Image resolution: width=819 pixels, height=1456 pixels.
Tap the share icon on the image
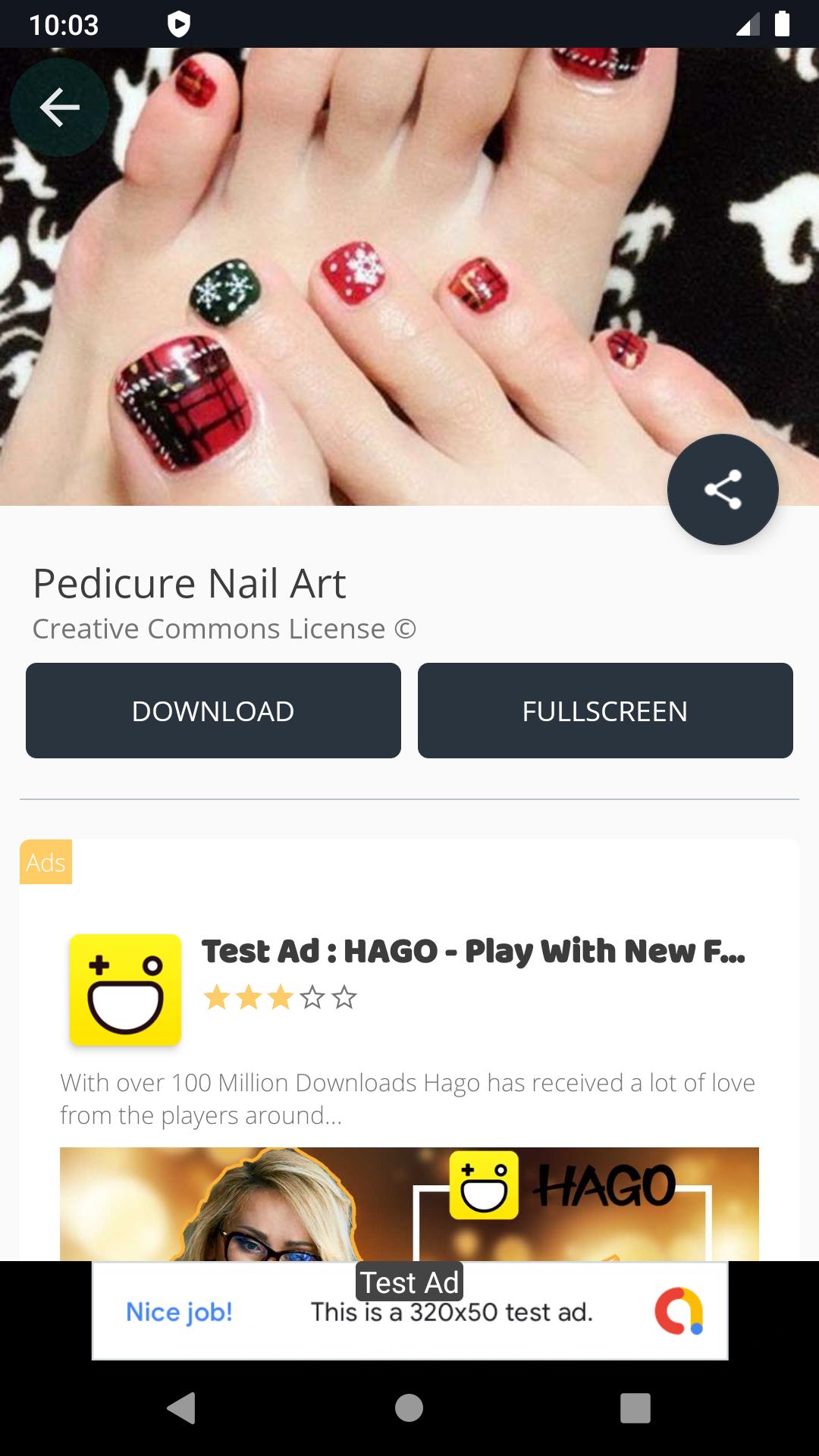[723, 489]
